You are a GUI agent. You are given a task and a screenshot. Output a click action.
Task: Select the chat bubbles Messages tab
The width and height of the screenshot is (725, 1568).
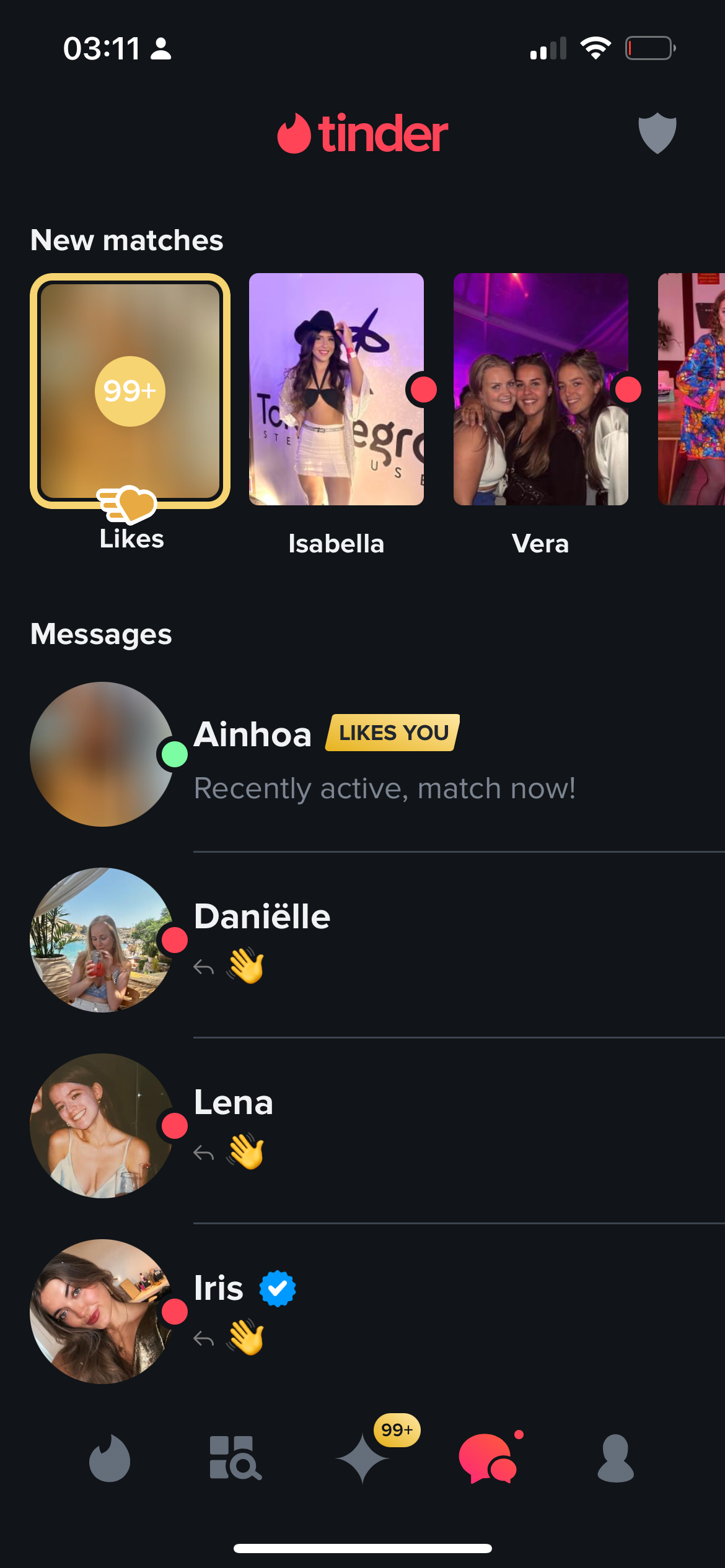click(x=488, y=1458)
